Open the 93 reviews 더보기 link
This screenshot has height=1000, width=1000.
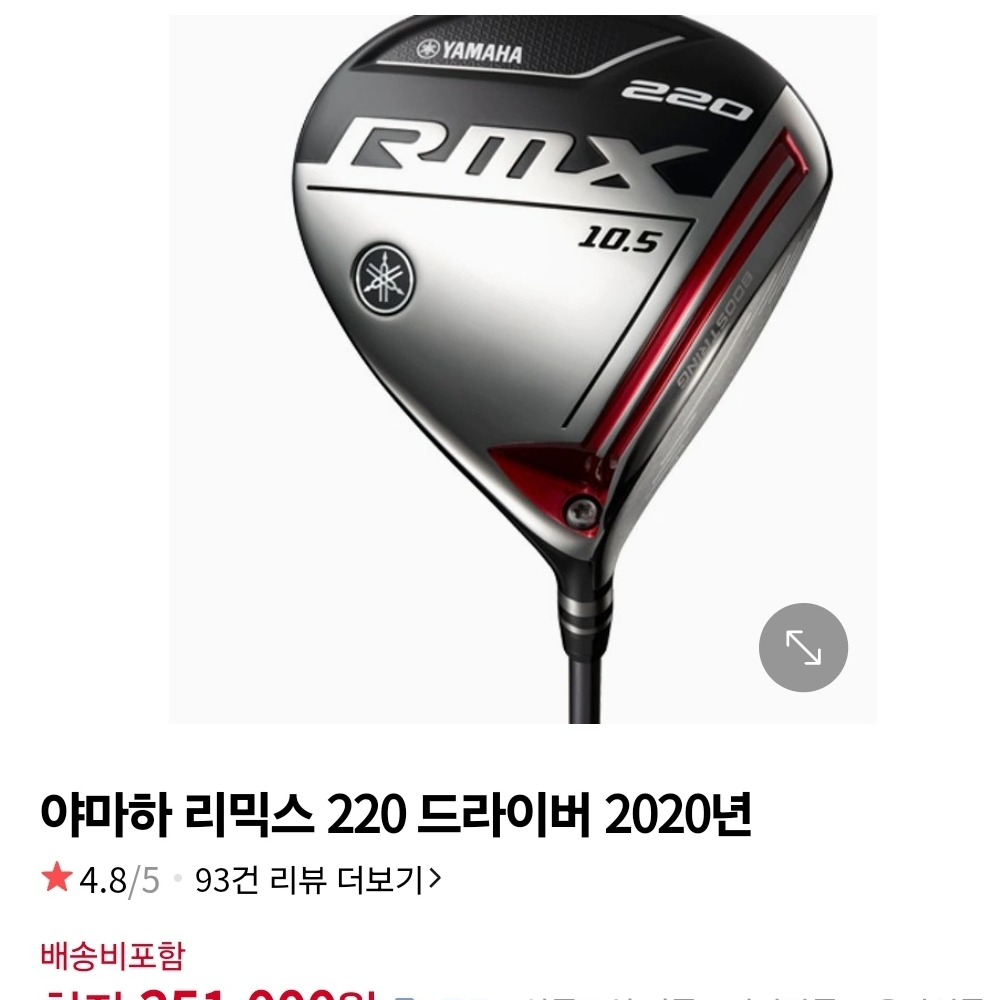(x=318, y=880)
